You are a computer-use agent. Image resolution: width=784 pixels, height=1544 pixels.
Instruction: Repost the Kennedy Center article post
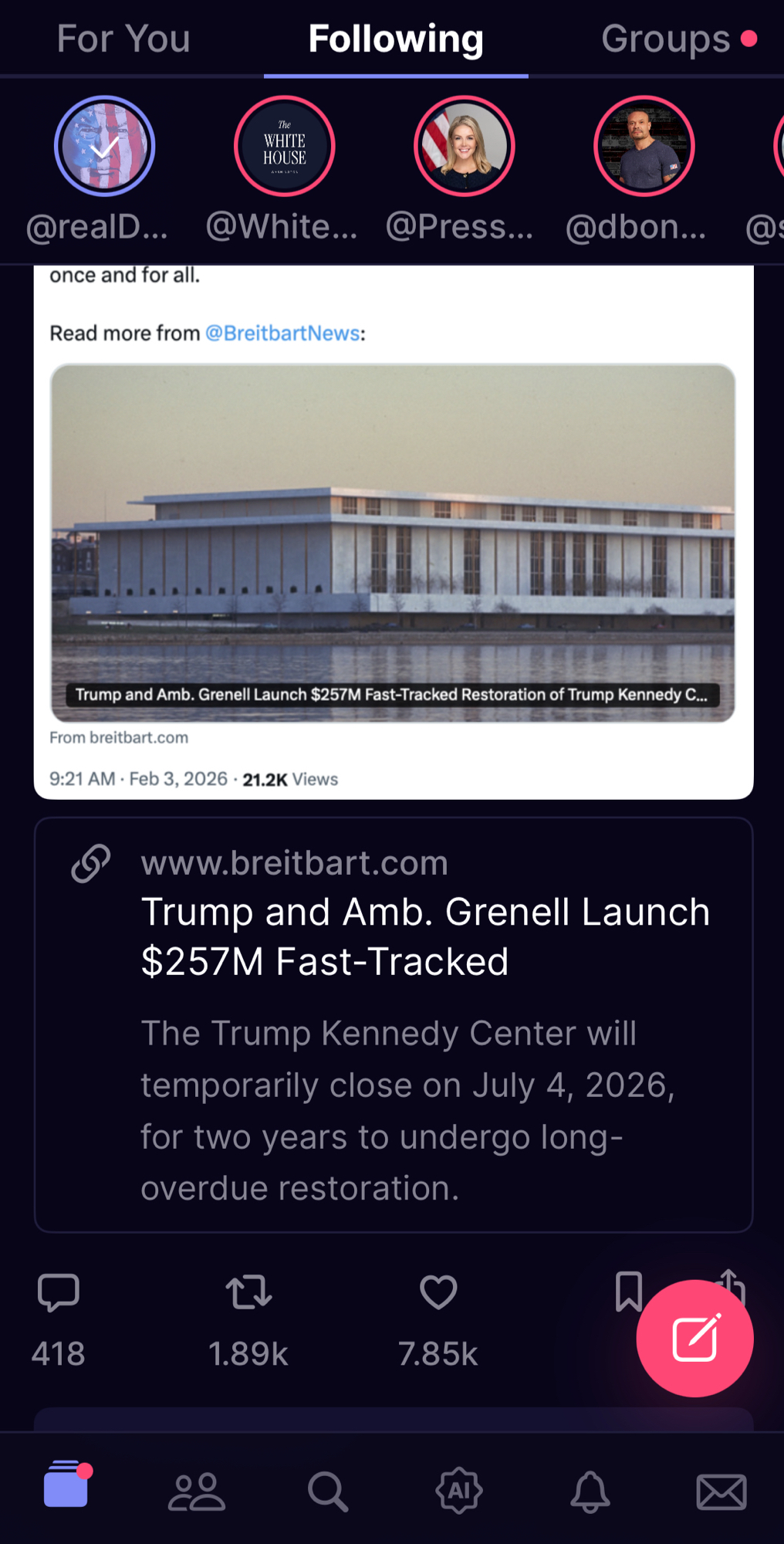click(x=248, y=1292)
